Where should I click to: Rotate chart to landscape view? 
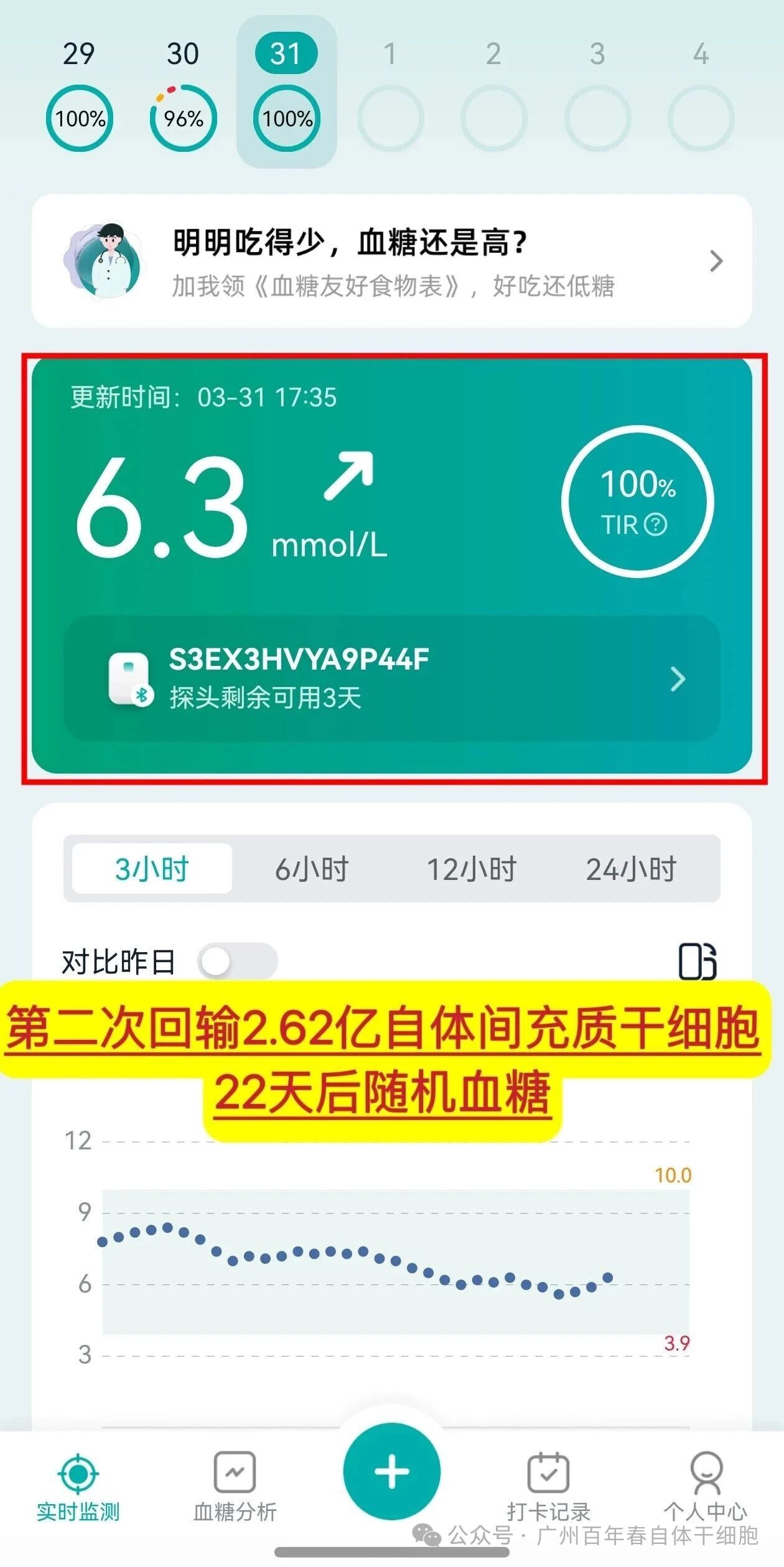pyautogui.click(x=697, y=961)
